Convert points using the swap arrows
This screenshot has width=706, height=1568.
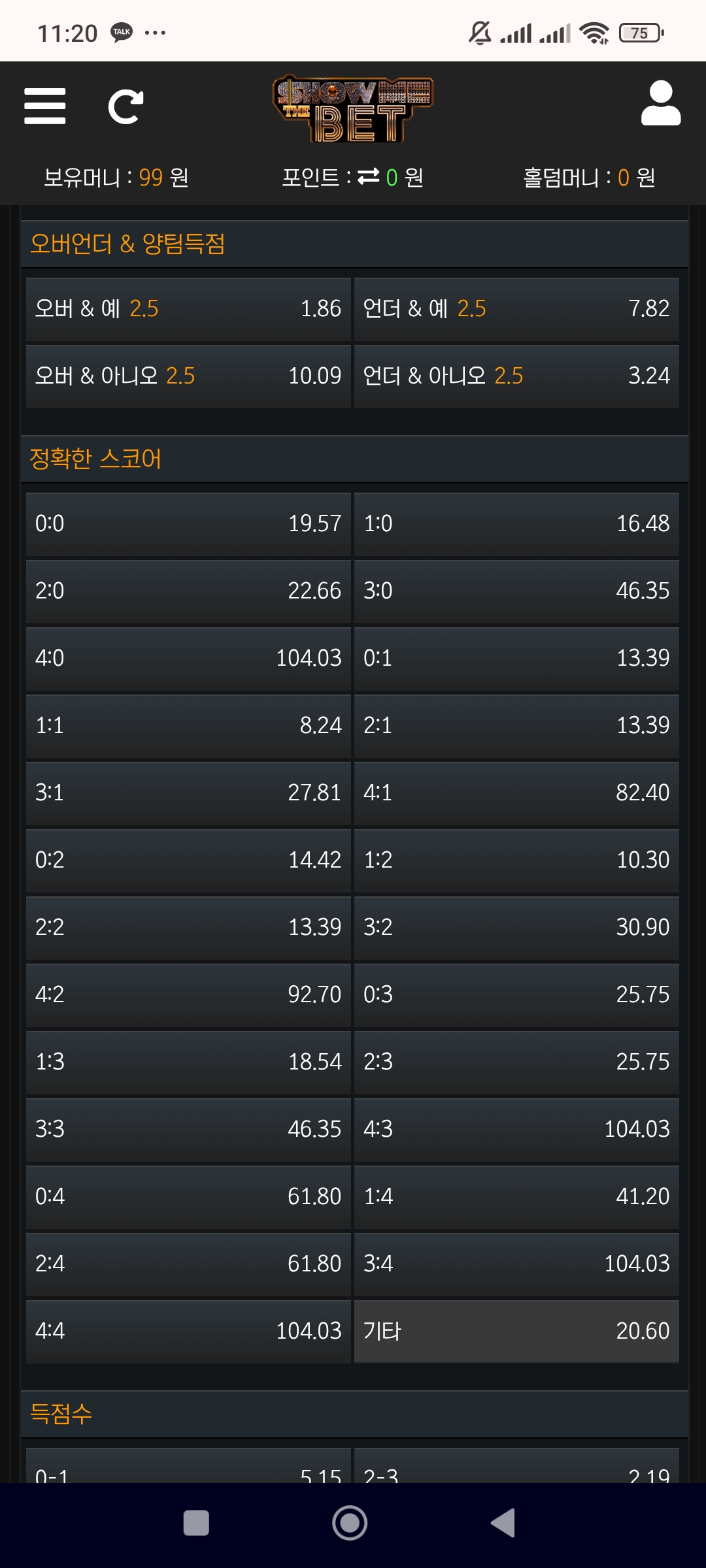(x=368, y=176)
